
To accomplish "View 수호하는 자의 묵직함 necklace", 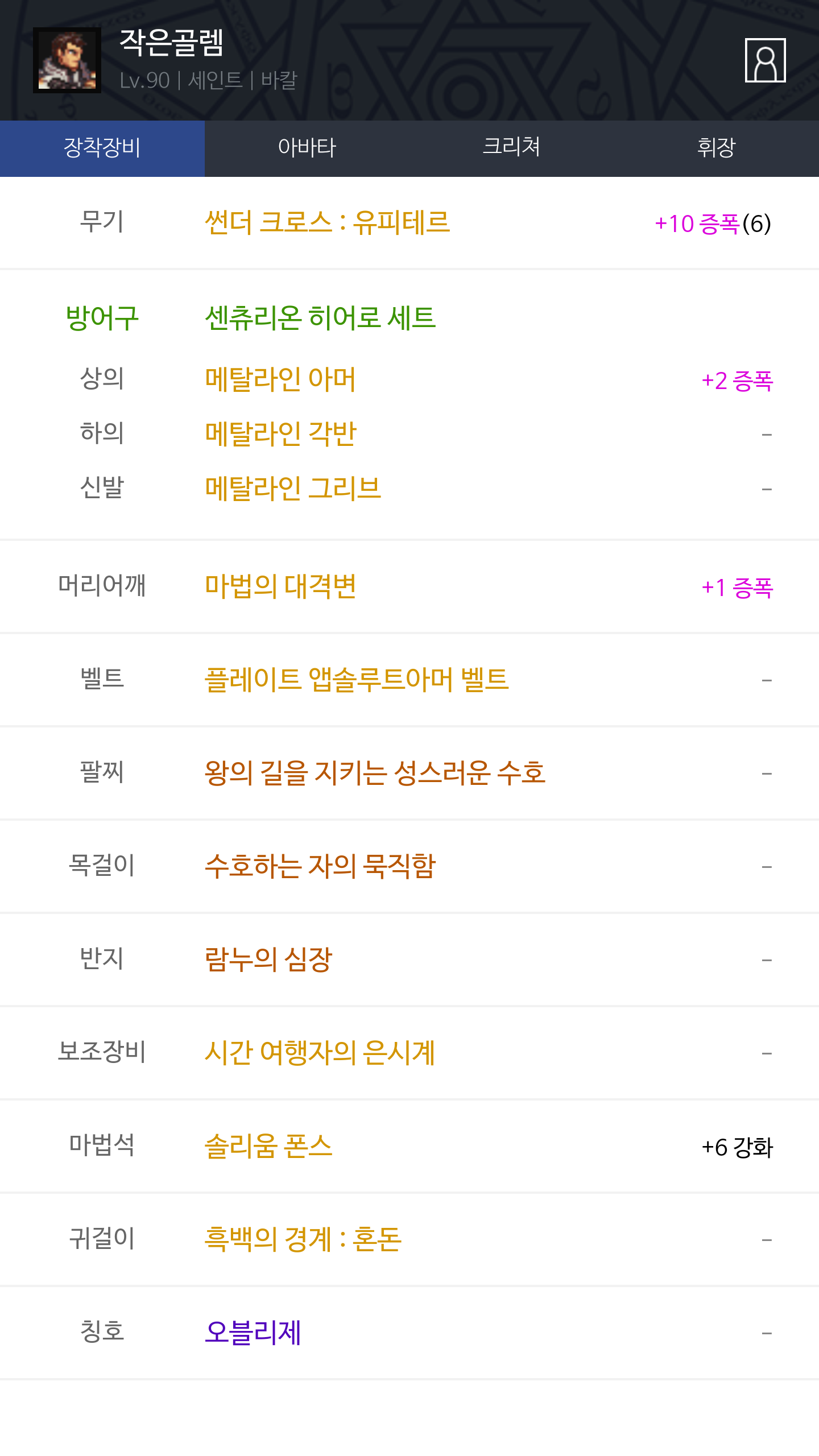I will (320, 866).
